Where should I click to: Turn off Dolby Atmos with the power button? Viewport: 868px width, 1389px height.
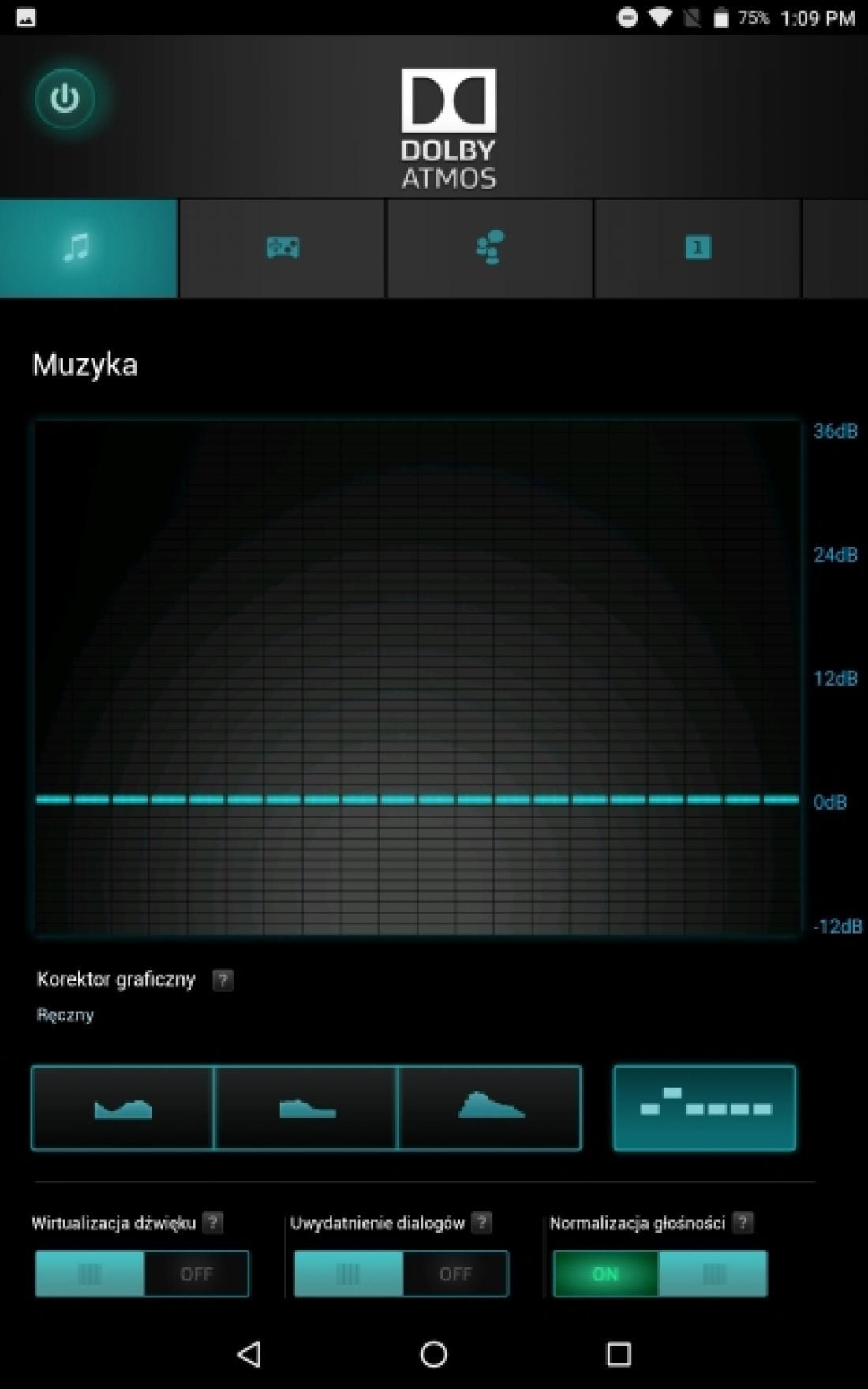(x=65, y=99)
